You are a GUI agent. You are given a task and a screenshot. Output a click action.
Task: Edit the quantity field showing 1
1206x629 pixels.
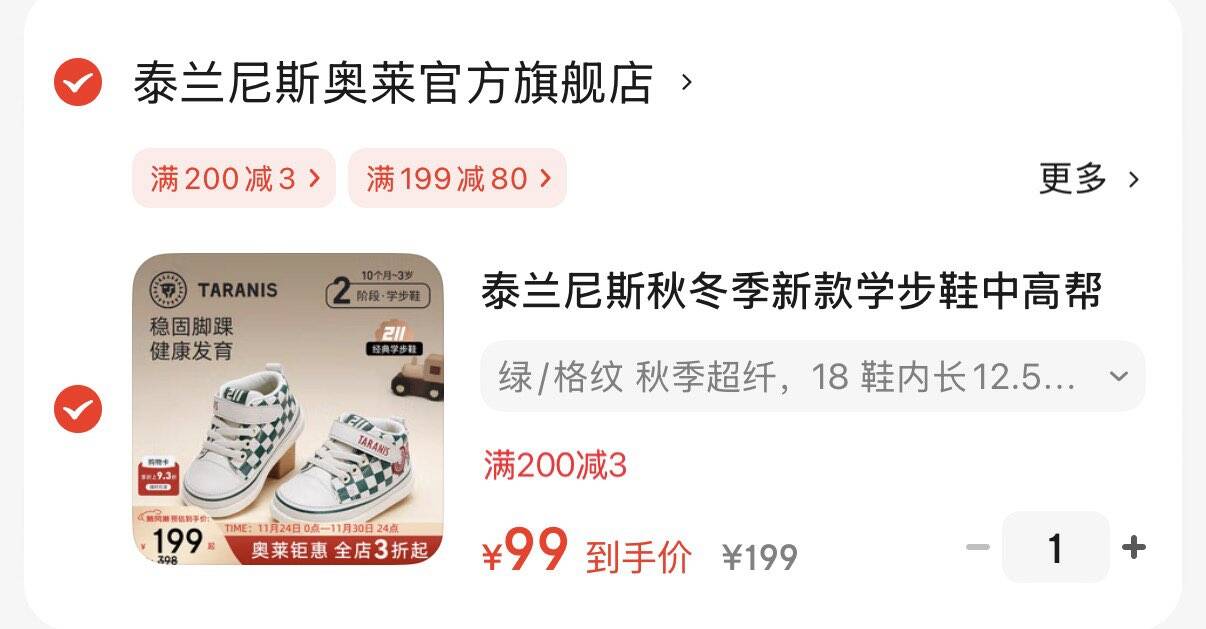[1056, 548]
